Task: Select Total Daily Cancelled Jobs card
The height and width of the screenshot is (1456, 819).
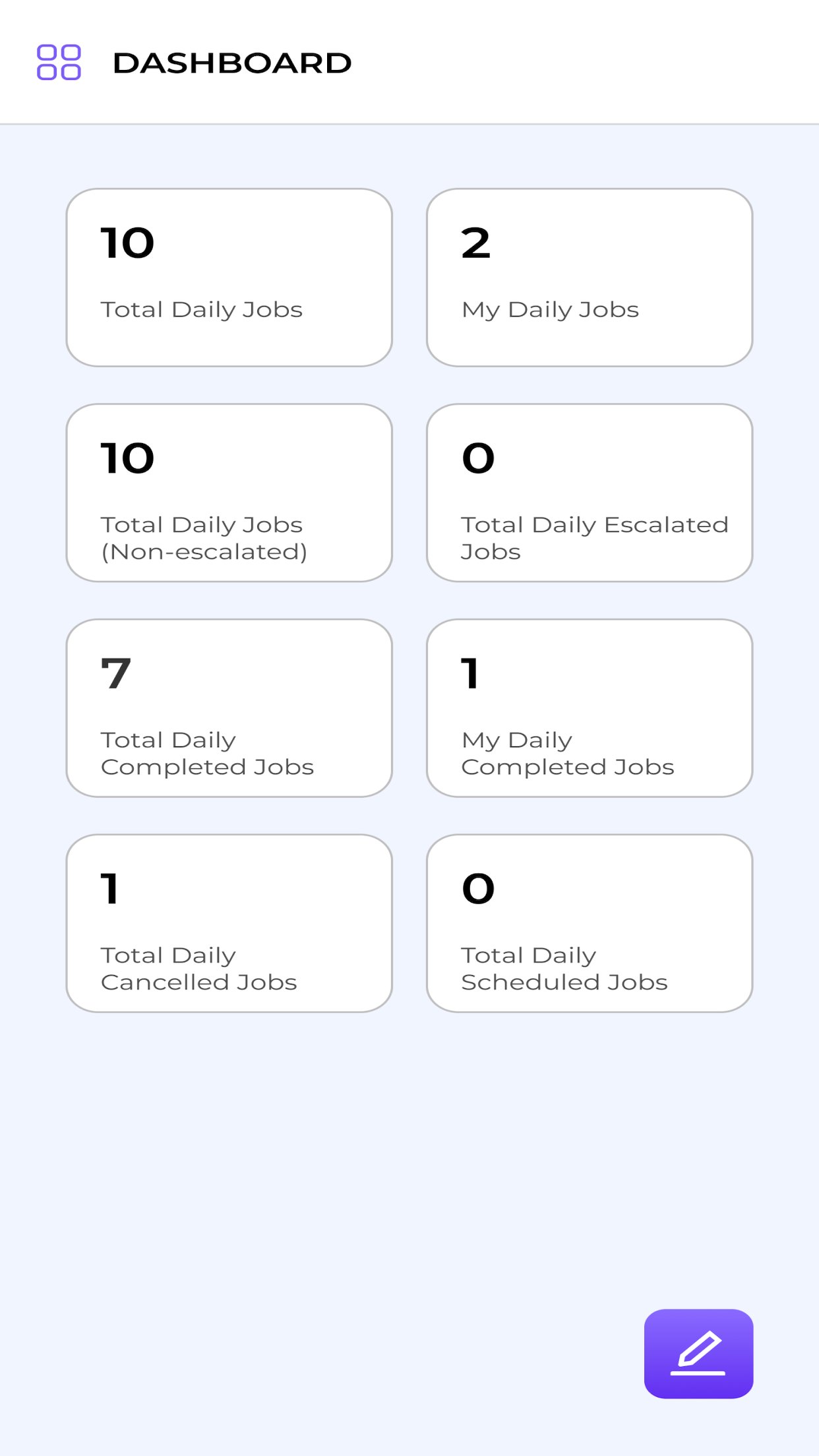Action: coord(229,923)
